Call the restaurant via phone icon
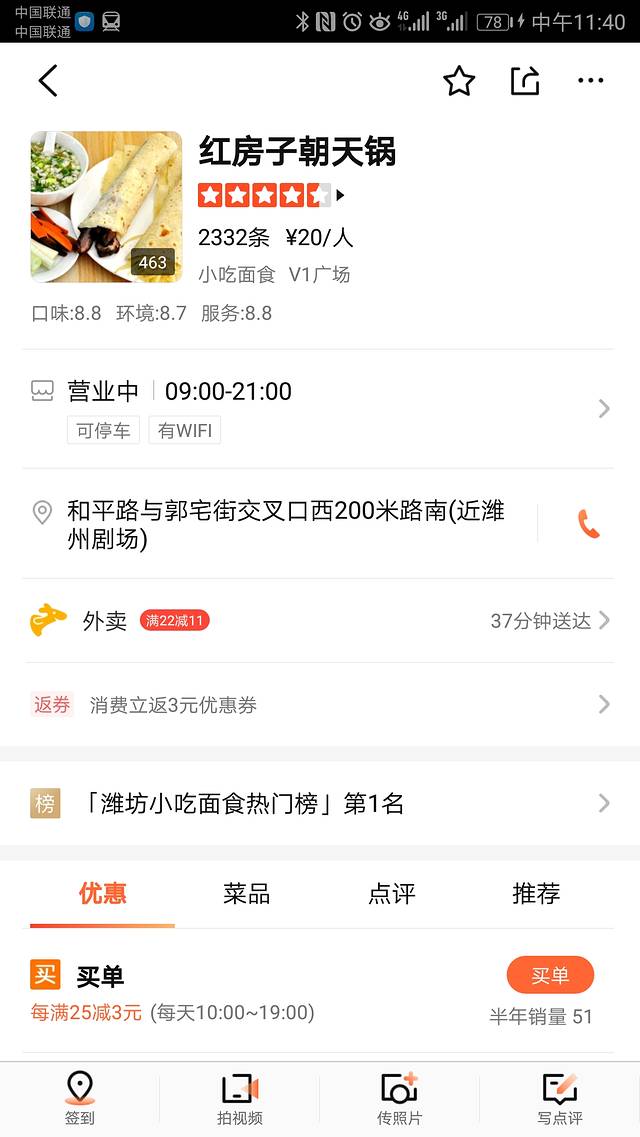The width and height of the screenshot is (640, 1137). click(x=589, y=524)
